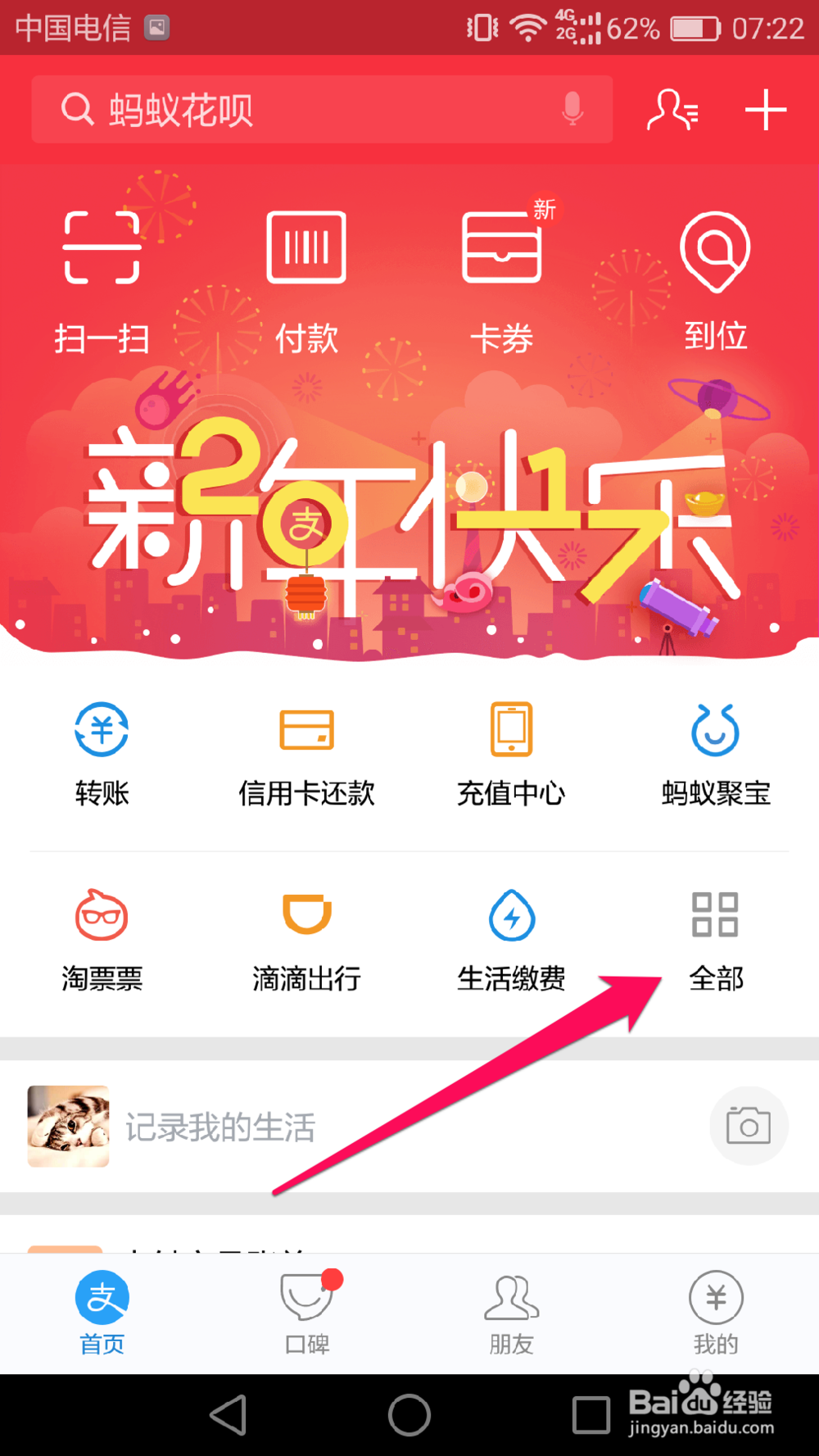Tap the 蚂蚁花呗 search field

287,110
